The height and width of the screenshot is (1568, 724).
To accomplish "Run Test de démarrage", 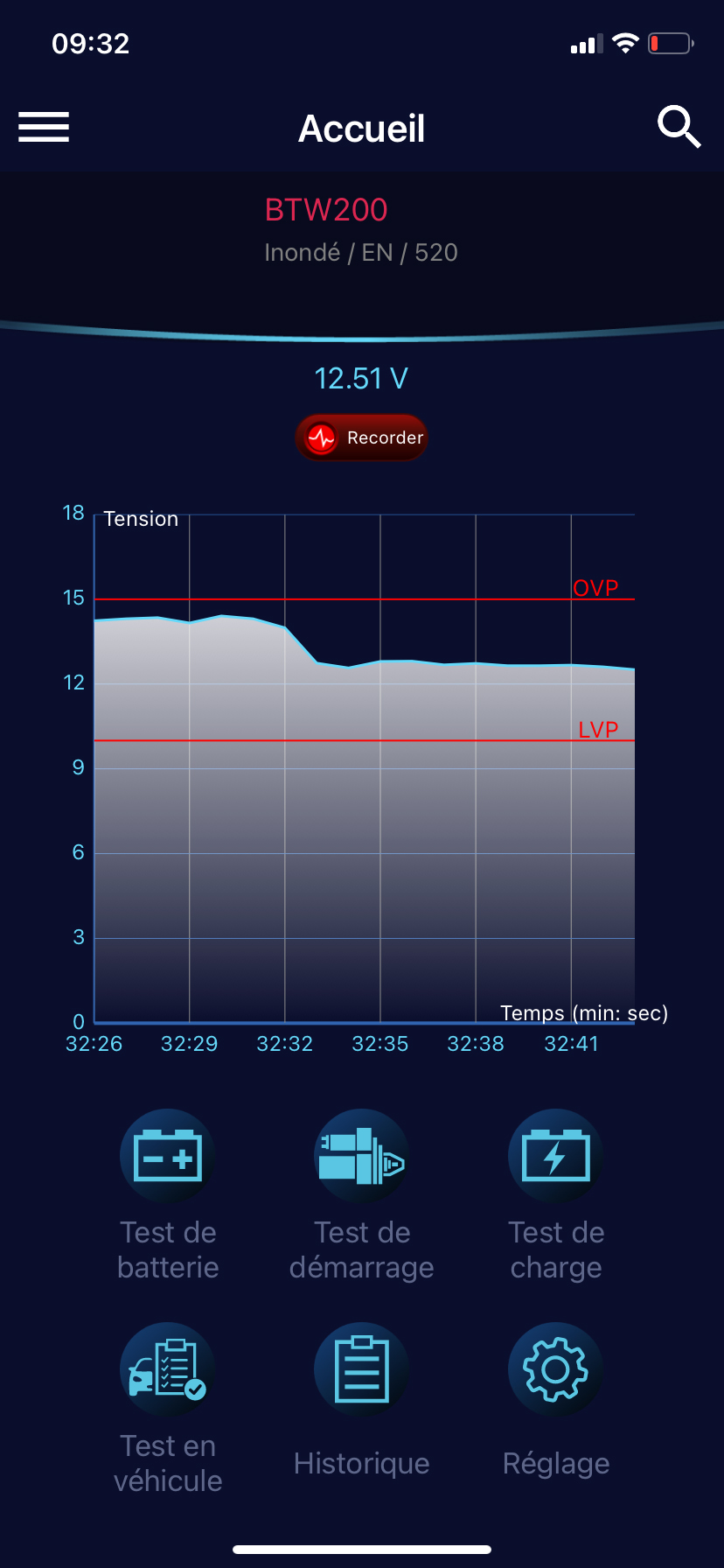I will click(x=362, y=1157).
